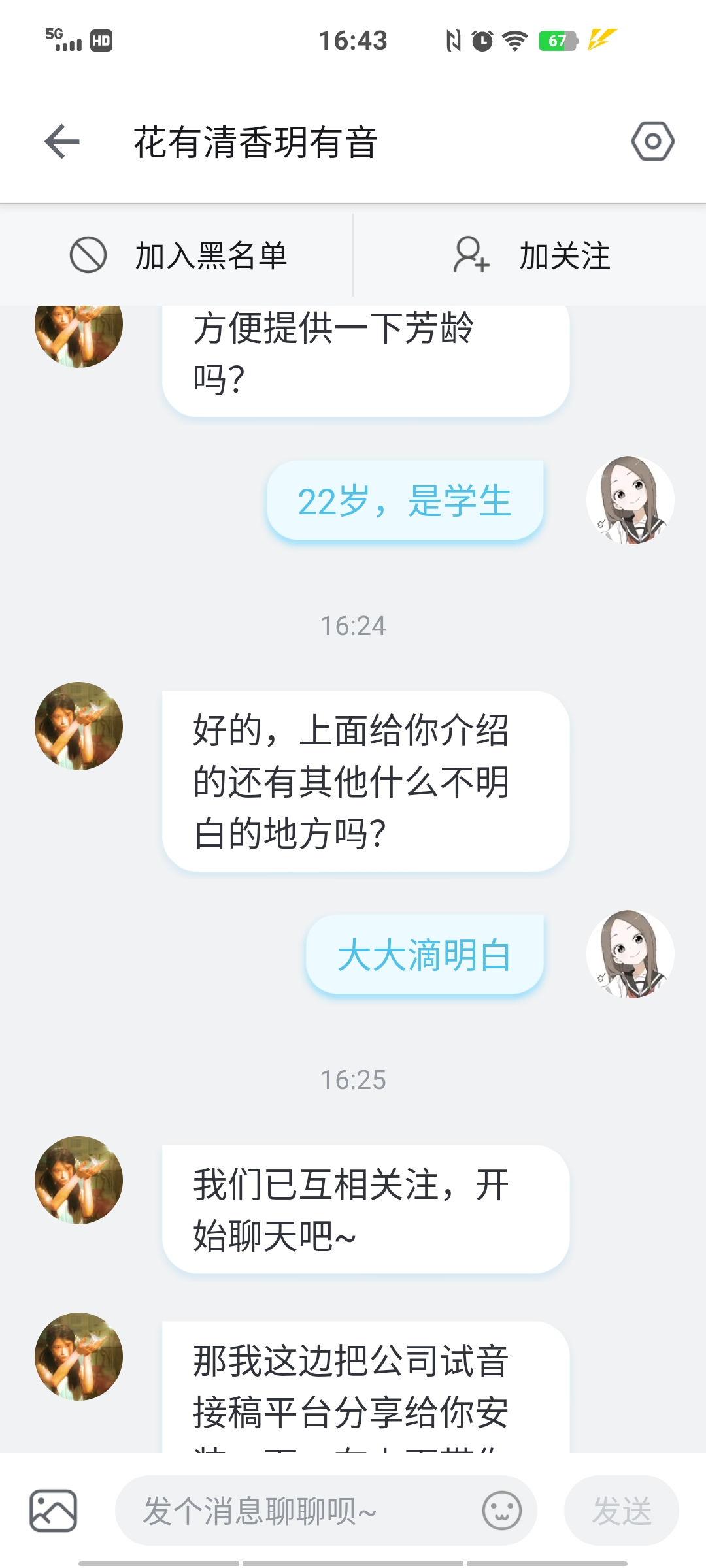The width and height of the screenshot is (706, 1568).
Task: Tap the 16:24 timestamp divider
Action: [353, 626]
